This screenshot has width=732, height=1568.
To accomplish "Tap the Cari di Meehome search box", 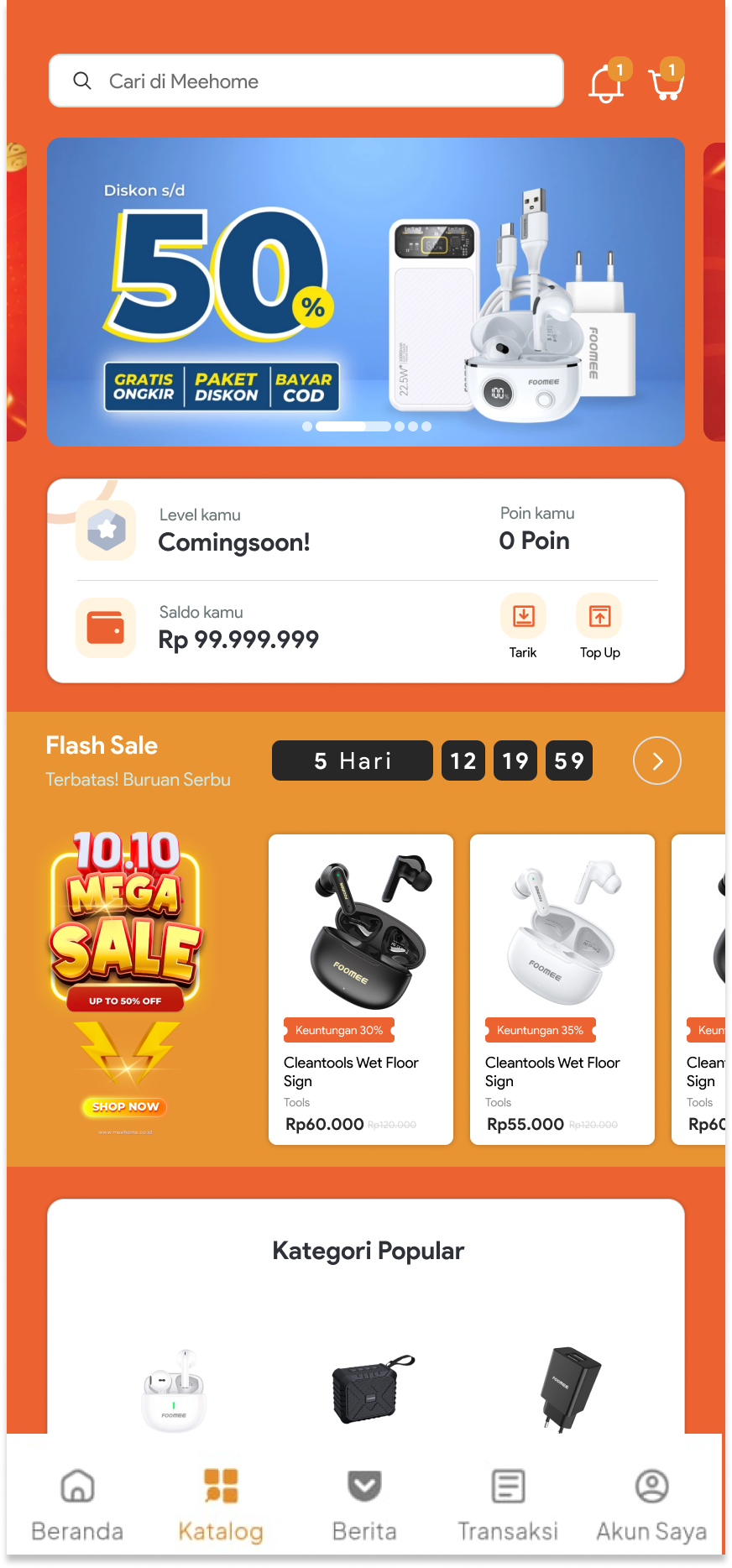I will [x=306, y=81].
